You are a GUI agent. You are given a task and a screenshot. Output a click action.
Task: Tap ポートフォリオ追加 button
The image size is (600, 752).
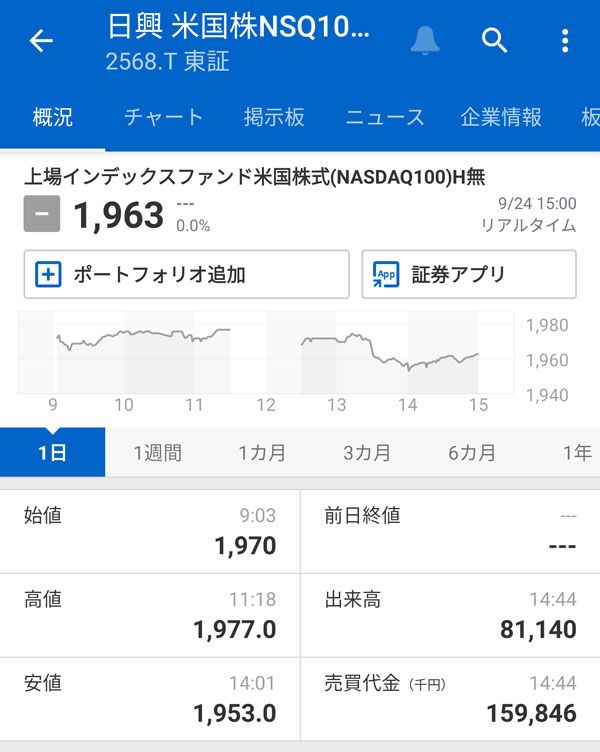point(186,274)
